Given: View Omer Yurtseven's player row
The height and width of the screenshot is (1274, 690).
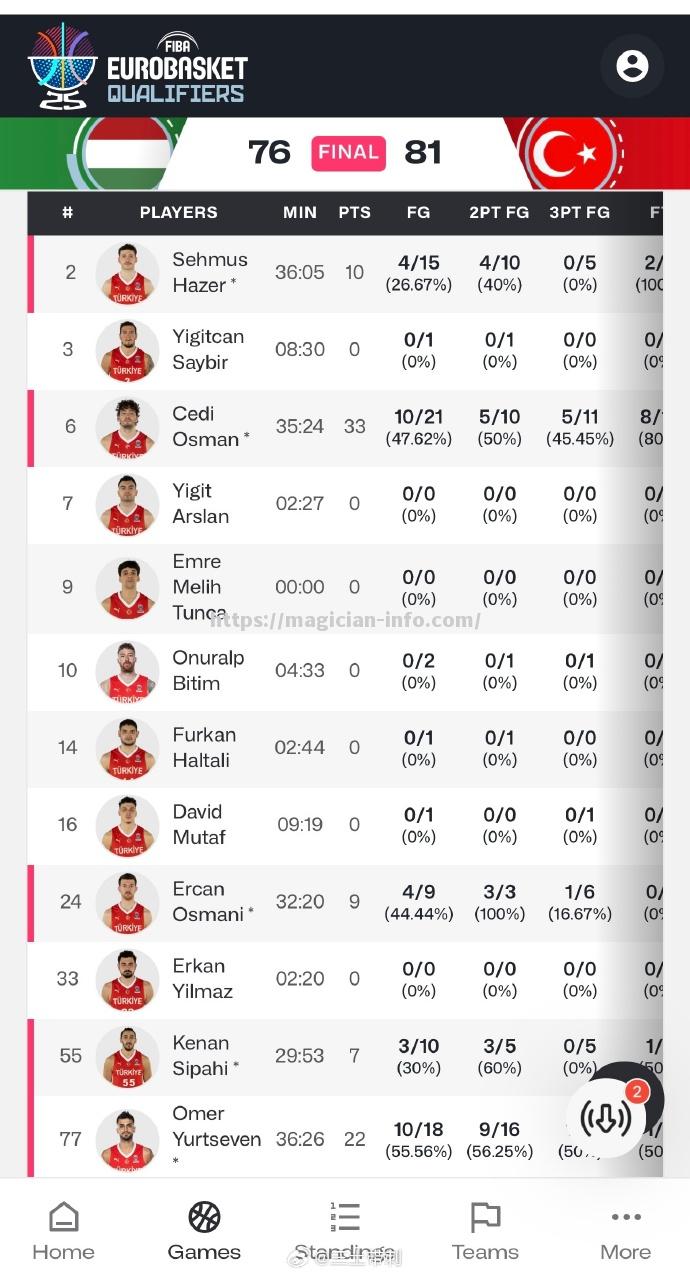Looking at the screenshot, I should 216,1138.
